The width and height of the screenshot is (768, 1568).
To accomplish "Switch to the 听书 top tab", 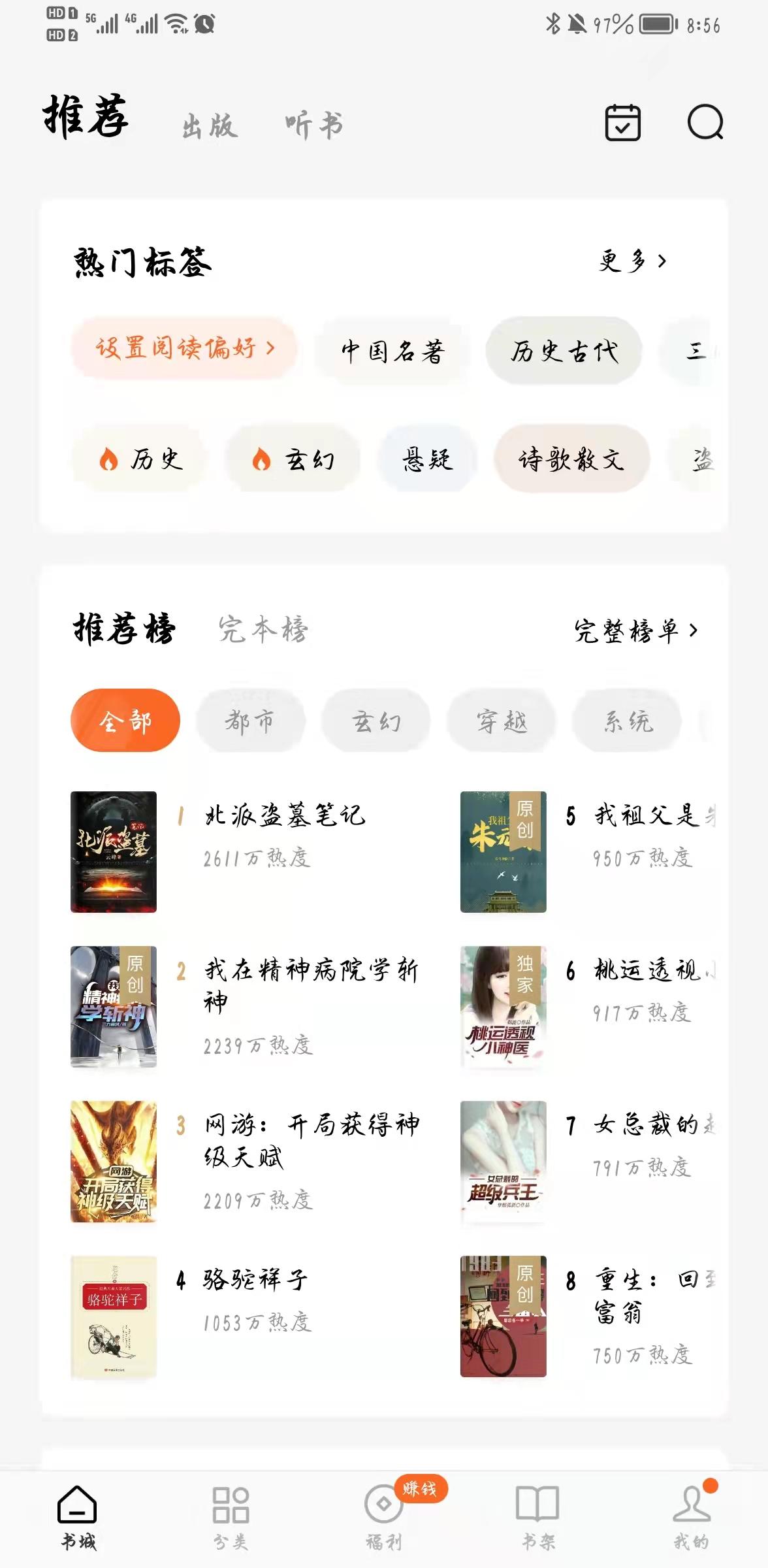I will (313, 125).
